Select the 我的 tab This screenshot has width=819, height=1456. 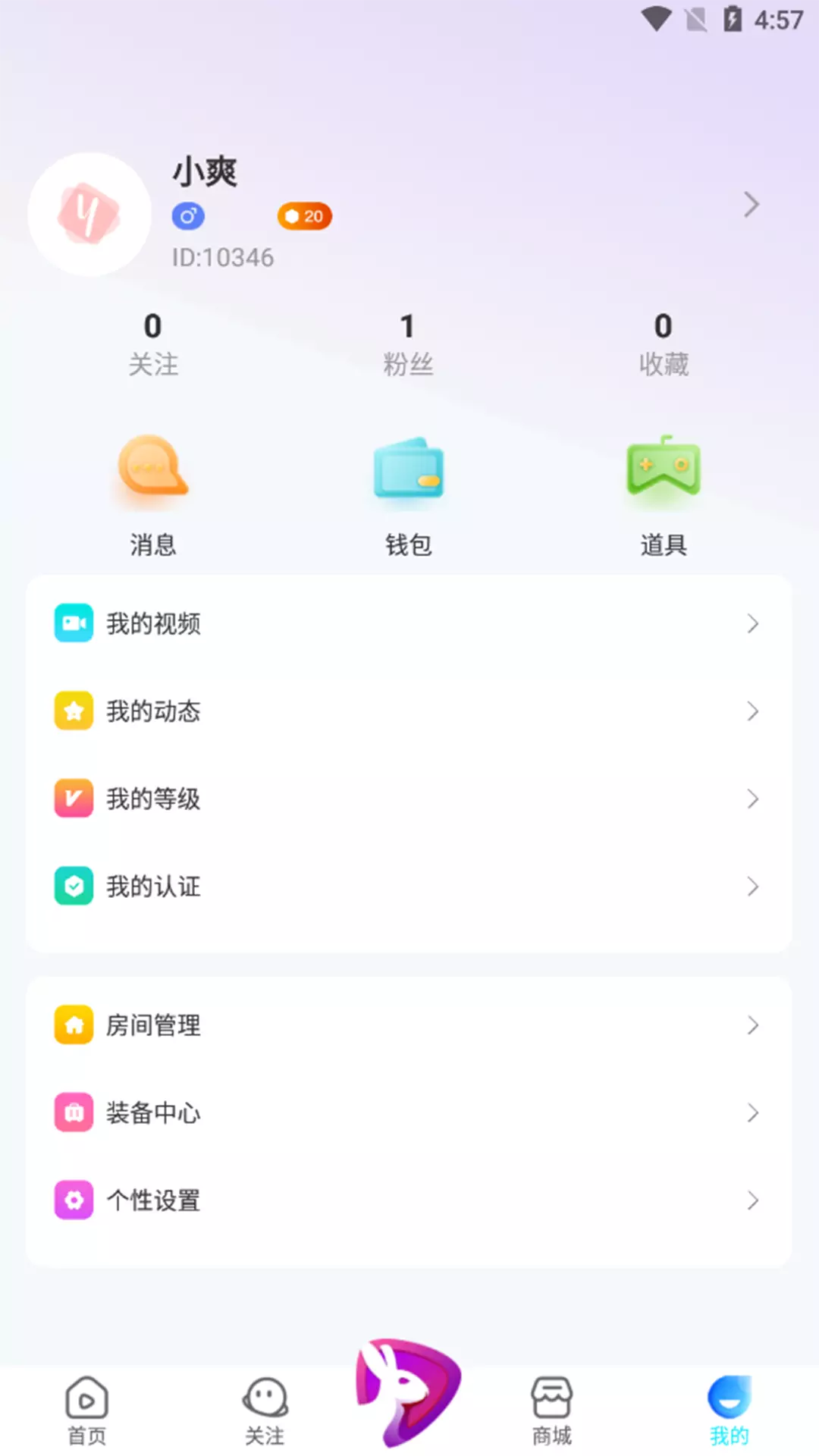729,1411
